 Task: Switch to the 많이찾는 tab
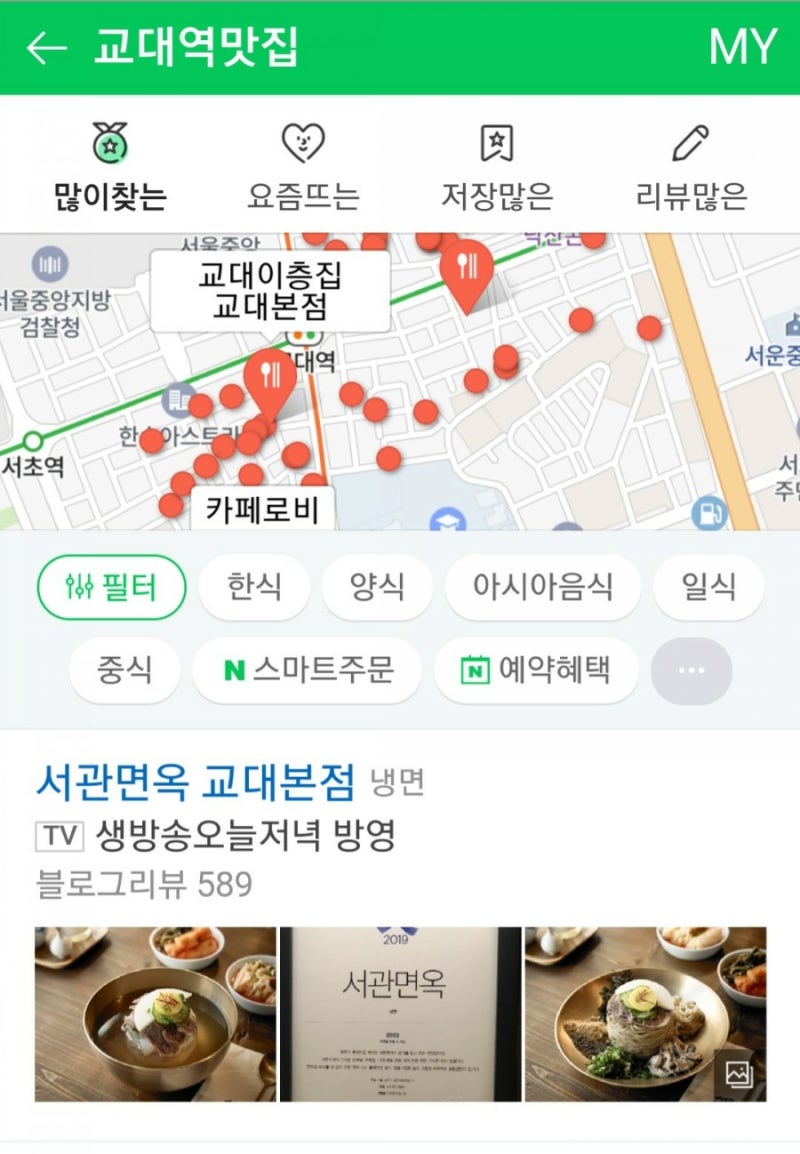pyautogui.click(x=110, y=168)
